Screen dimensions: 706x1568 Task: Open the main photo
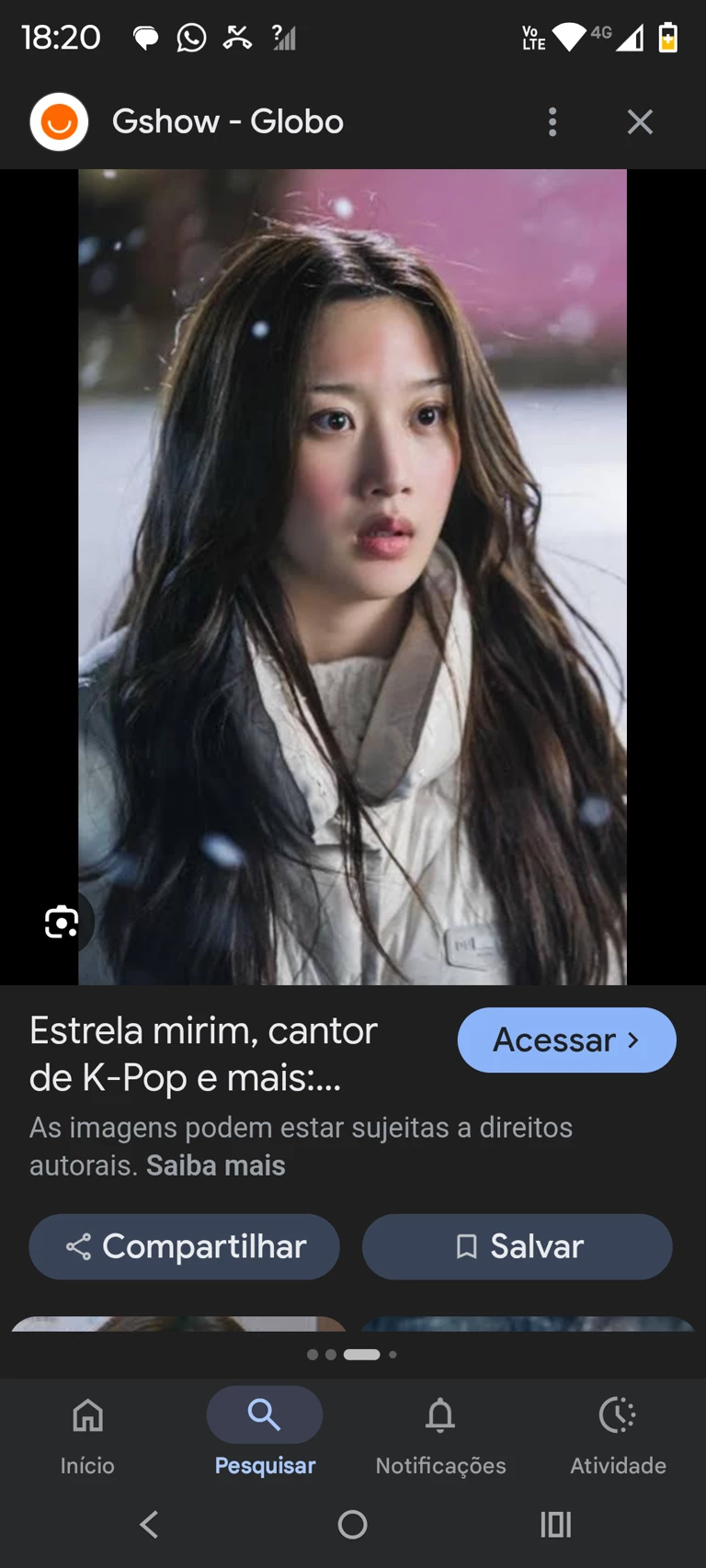coord(352,576)
